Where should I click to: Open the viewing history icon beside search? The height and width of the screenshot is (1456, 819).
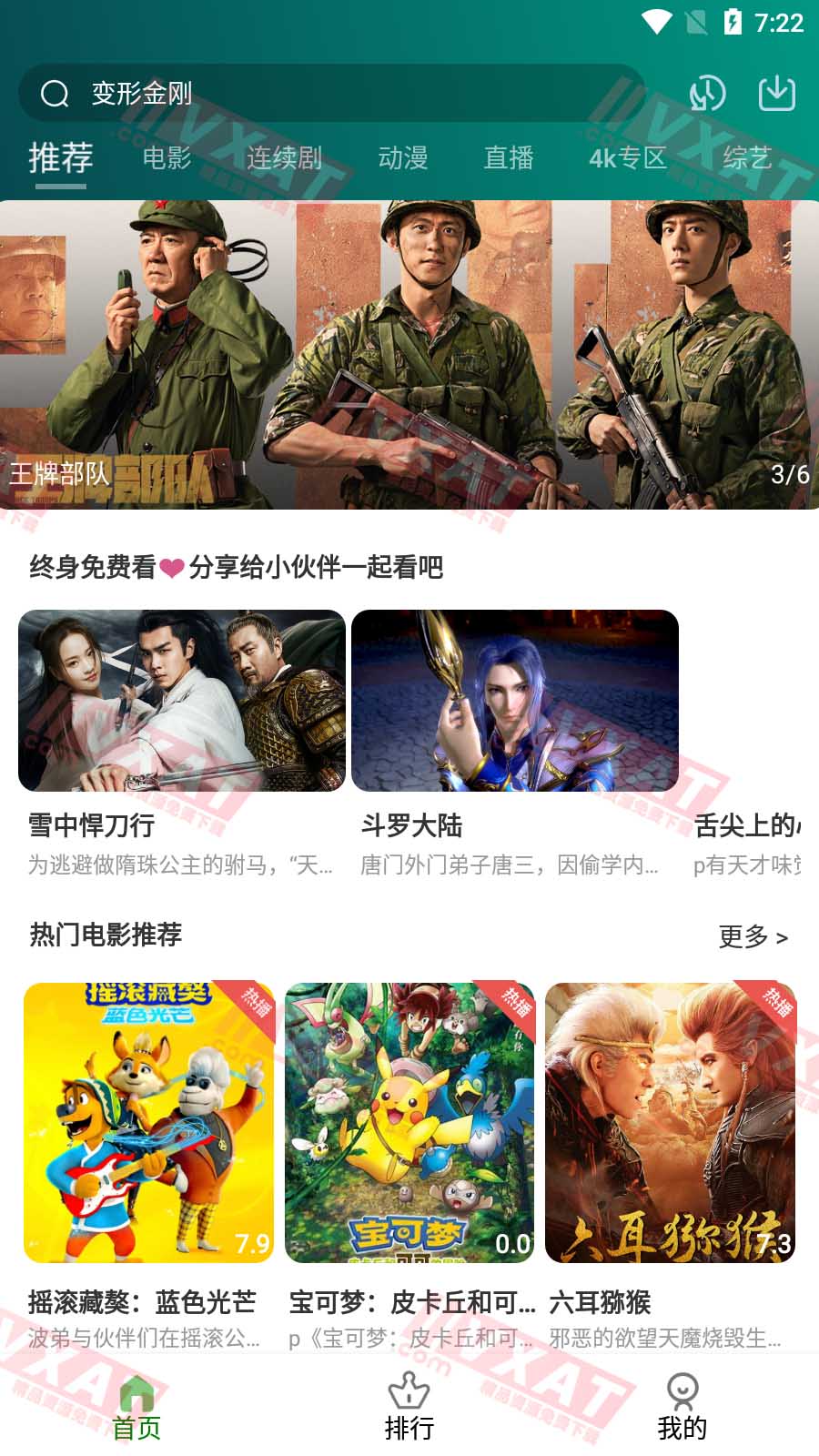click(x=709, y=93)
